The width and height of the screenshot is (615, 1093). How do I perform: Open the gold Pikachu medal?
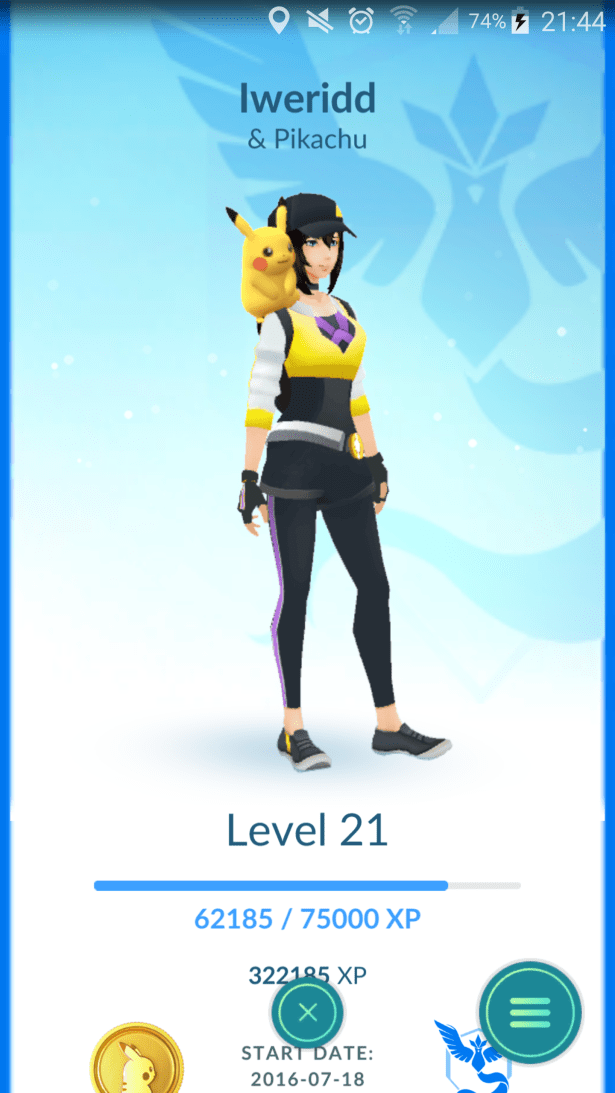pos(136,1062)
